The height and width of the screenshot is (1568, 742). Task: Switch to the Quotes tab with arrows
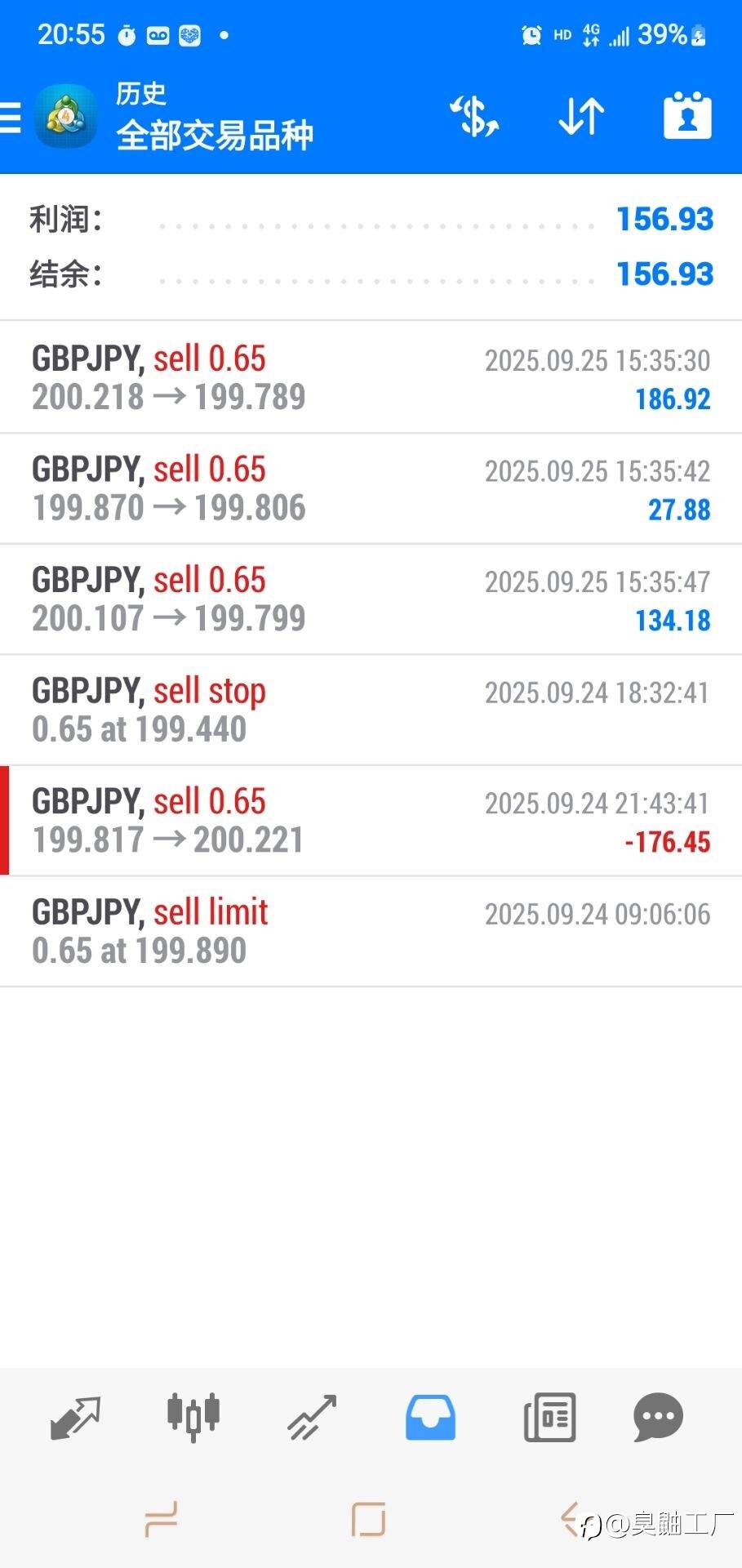pyautogui.click(x=75, y=1417)
